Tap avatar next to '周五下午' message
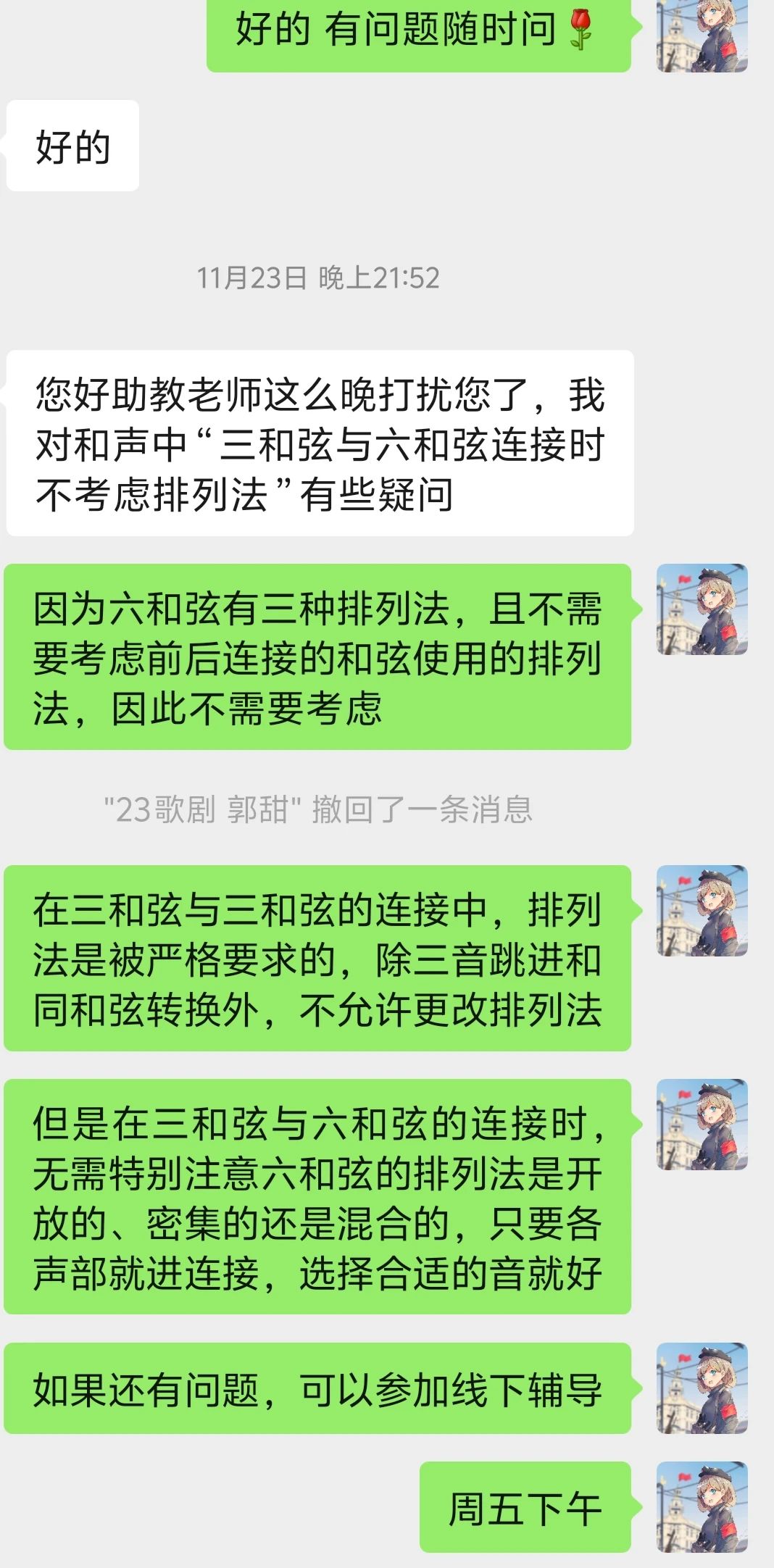 [702, 1507]
